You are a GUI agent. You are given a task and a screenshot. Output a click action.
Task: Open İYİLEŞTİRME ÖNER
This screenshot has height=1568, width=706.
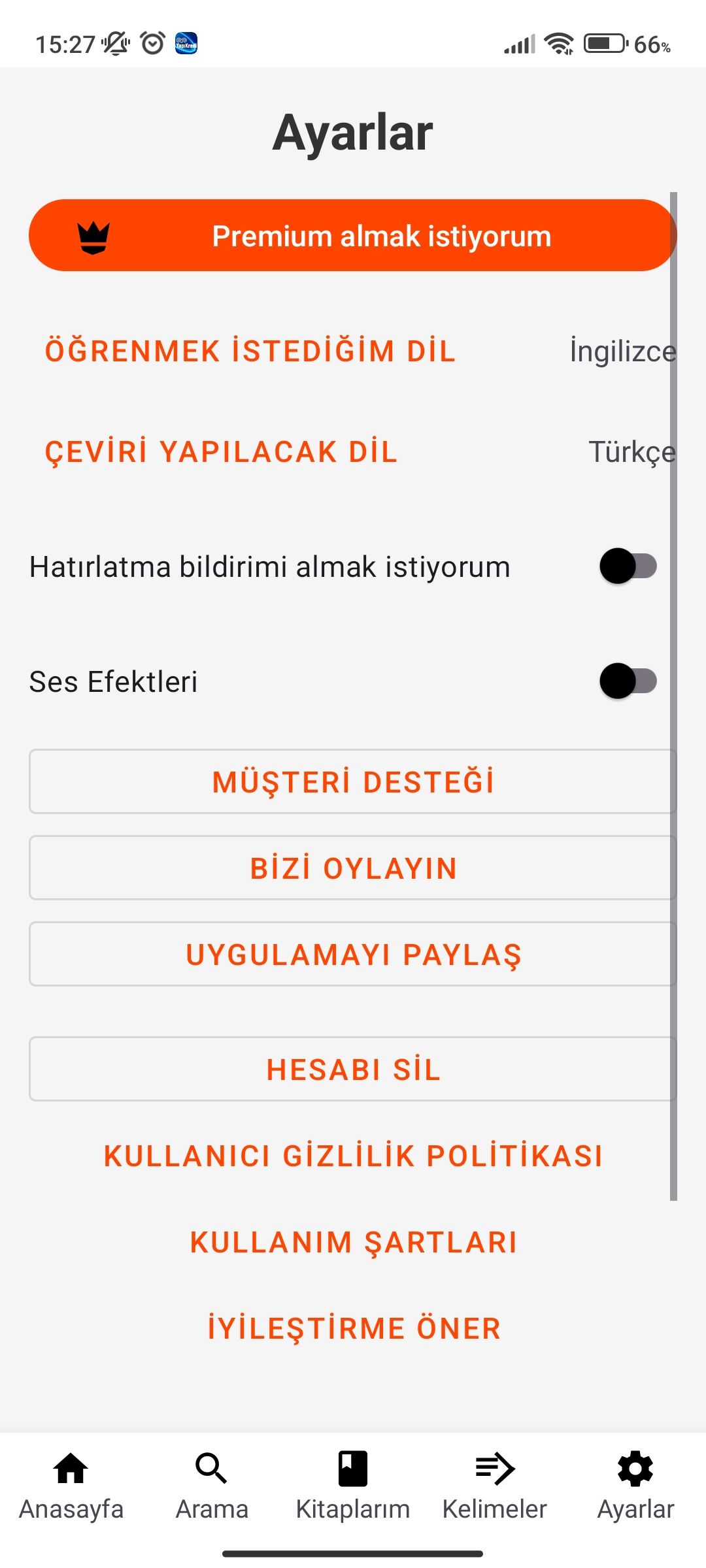(x=354, y=1328)
